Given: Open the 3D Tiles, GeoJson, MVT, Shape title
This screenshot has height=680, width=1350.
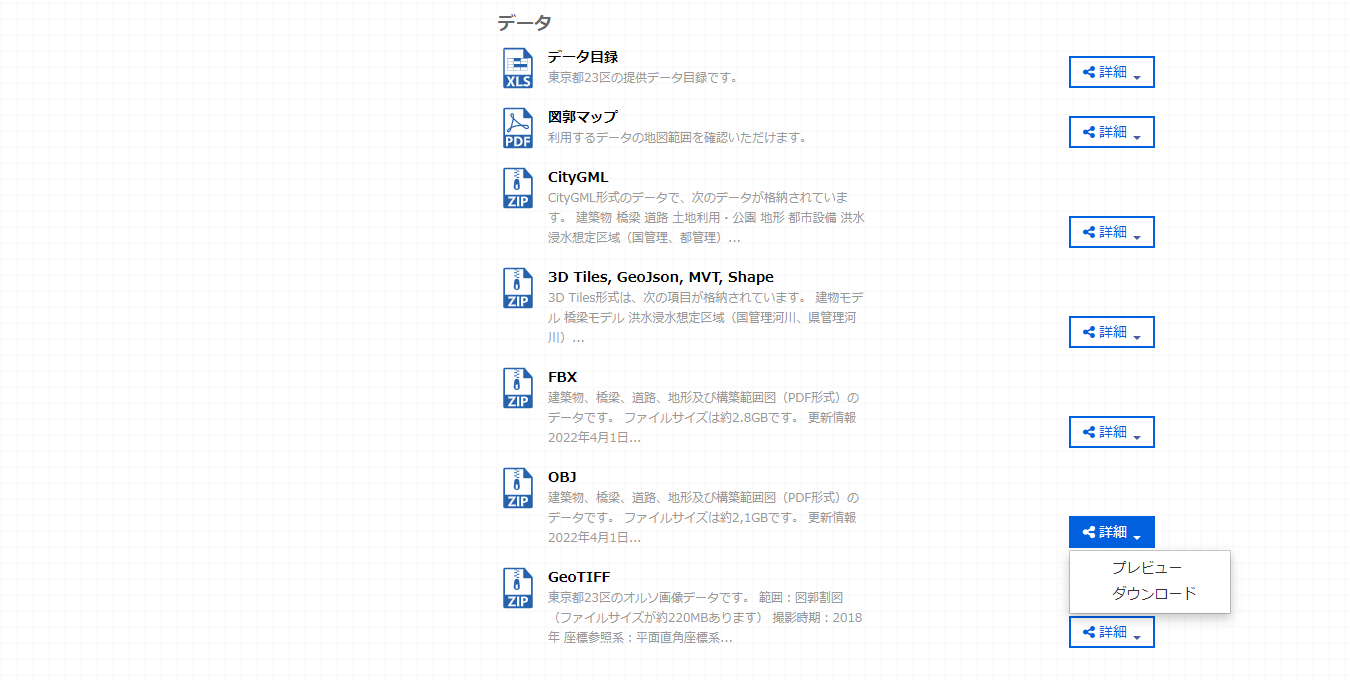Looking at the screenshot, I should click(660, 277).
